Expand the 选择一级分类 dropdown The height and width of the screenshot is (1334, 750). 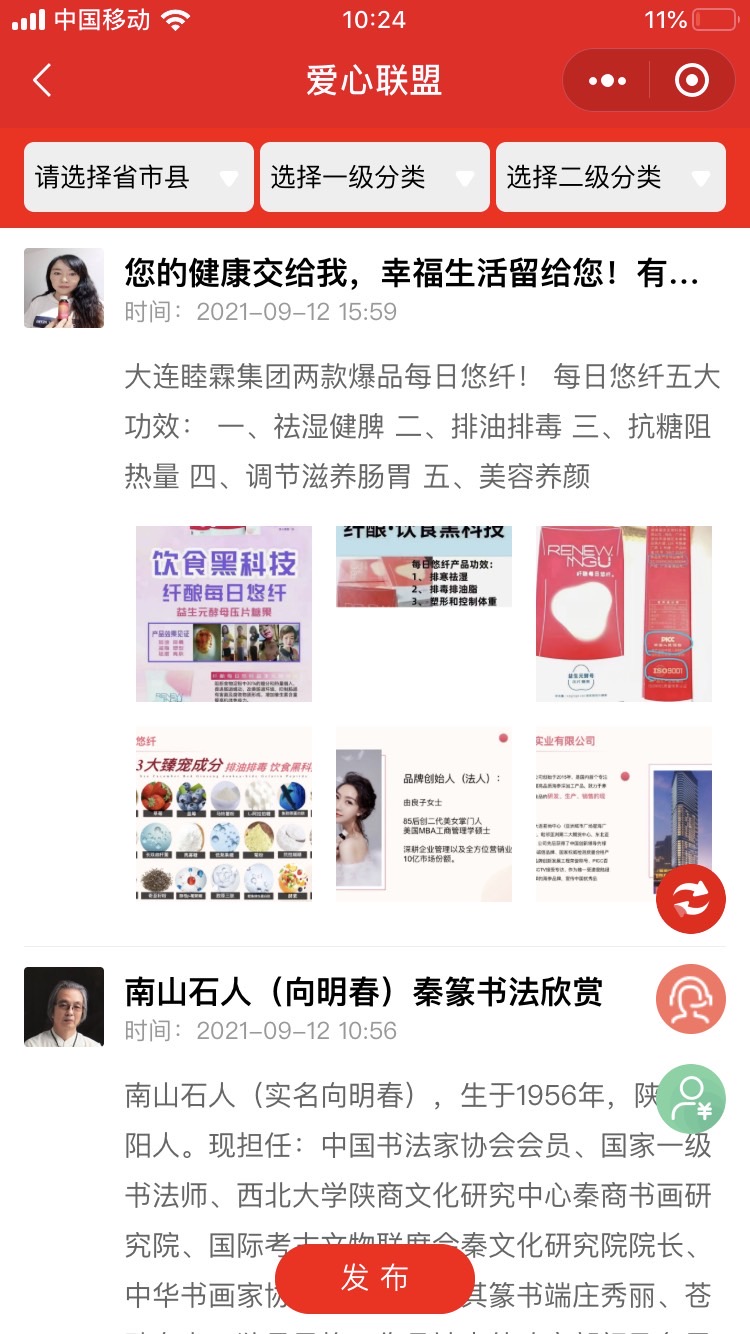point(374,177)
